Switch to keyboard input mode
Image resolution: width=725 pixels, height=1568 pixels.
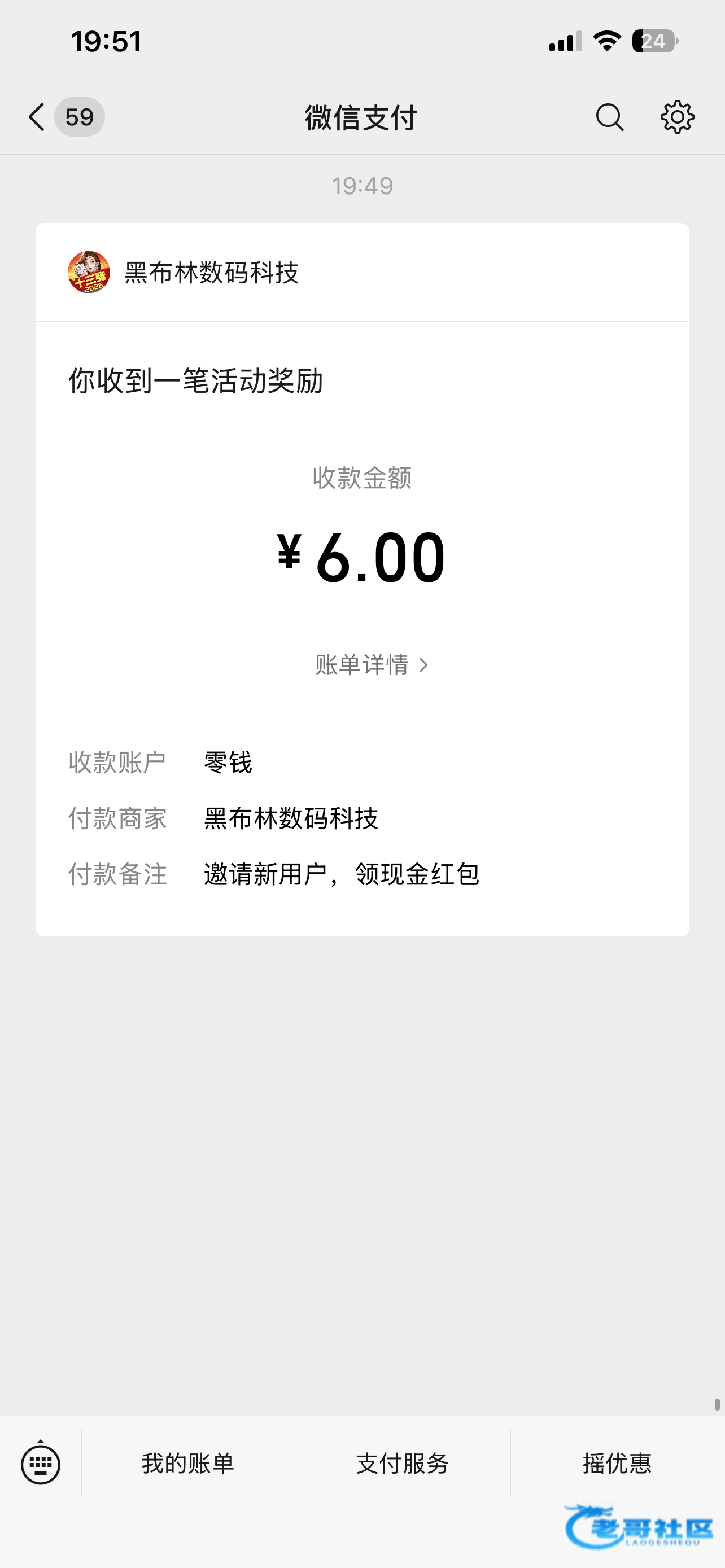pyautogui.click(x=41, y=1464)
